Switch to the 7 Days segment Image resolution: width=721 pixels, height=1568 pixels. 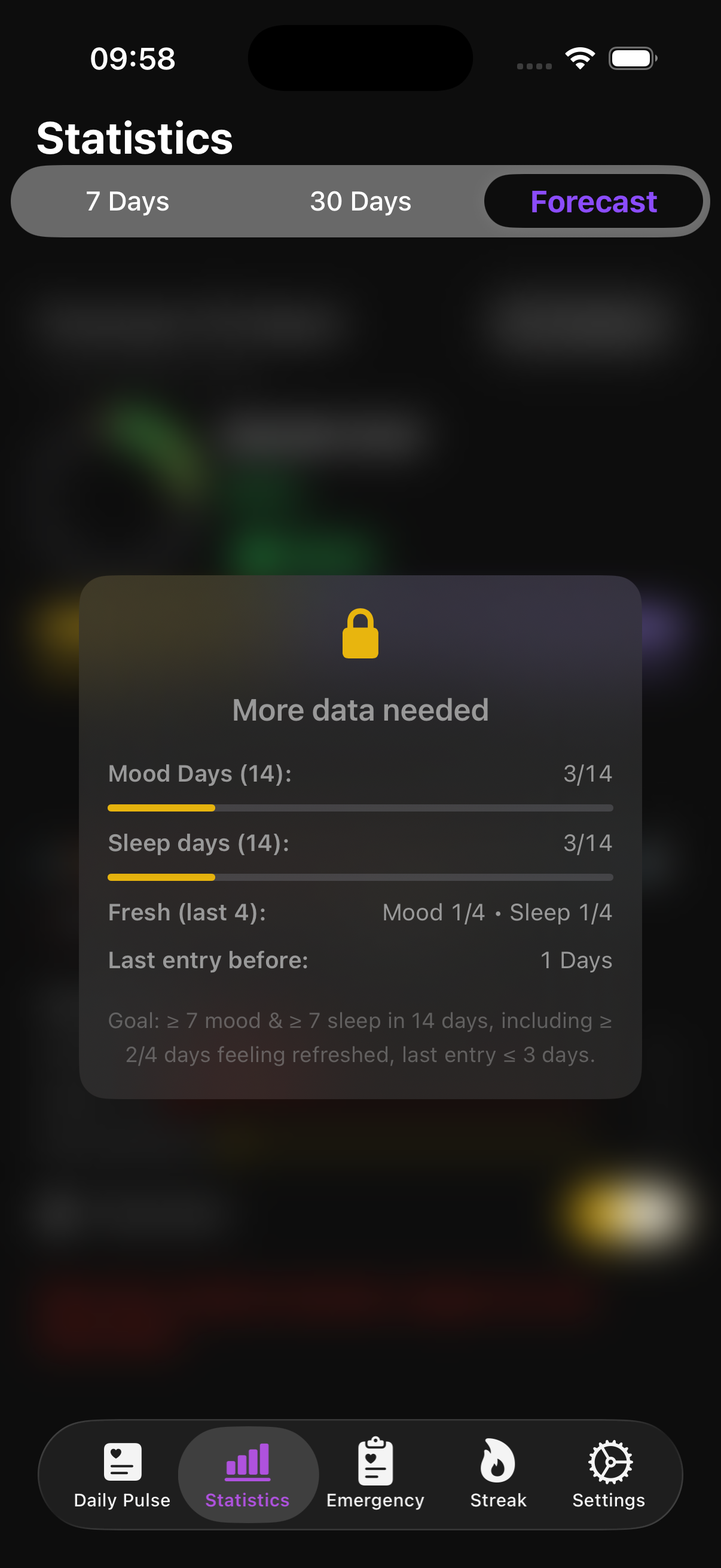(127, 202)
